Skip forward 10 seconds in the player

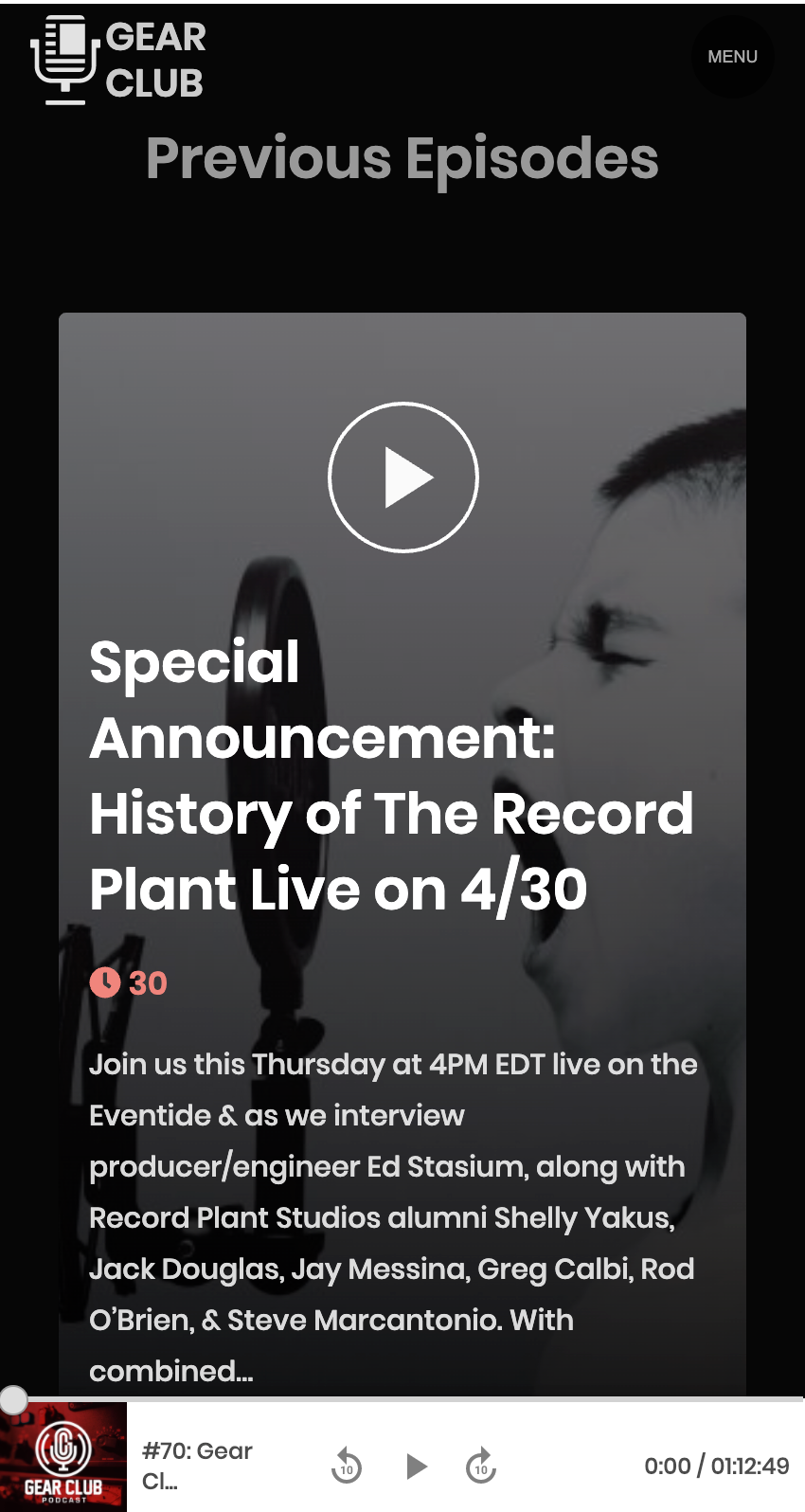click(481, 1466)
